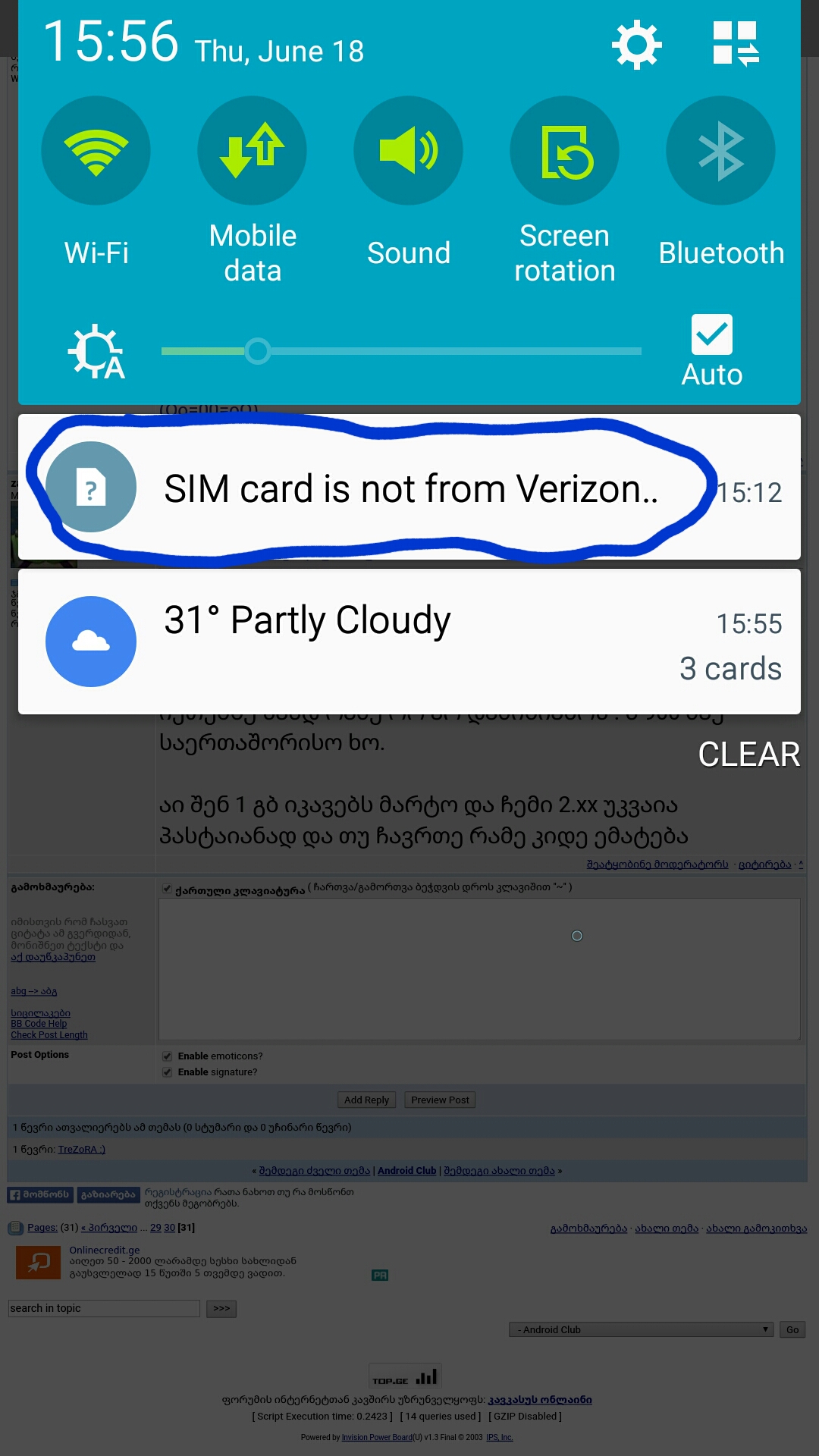Clear all notifications

tap(748, 755)
